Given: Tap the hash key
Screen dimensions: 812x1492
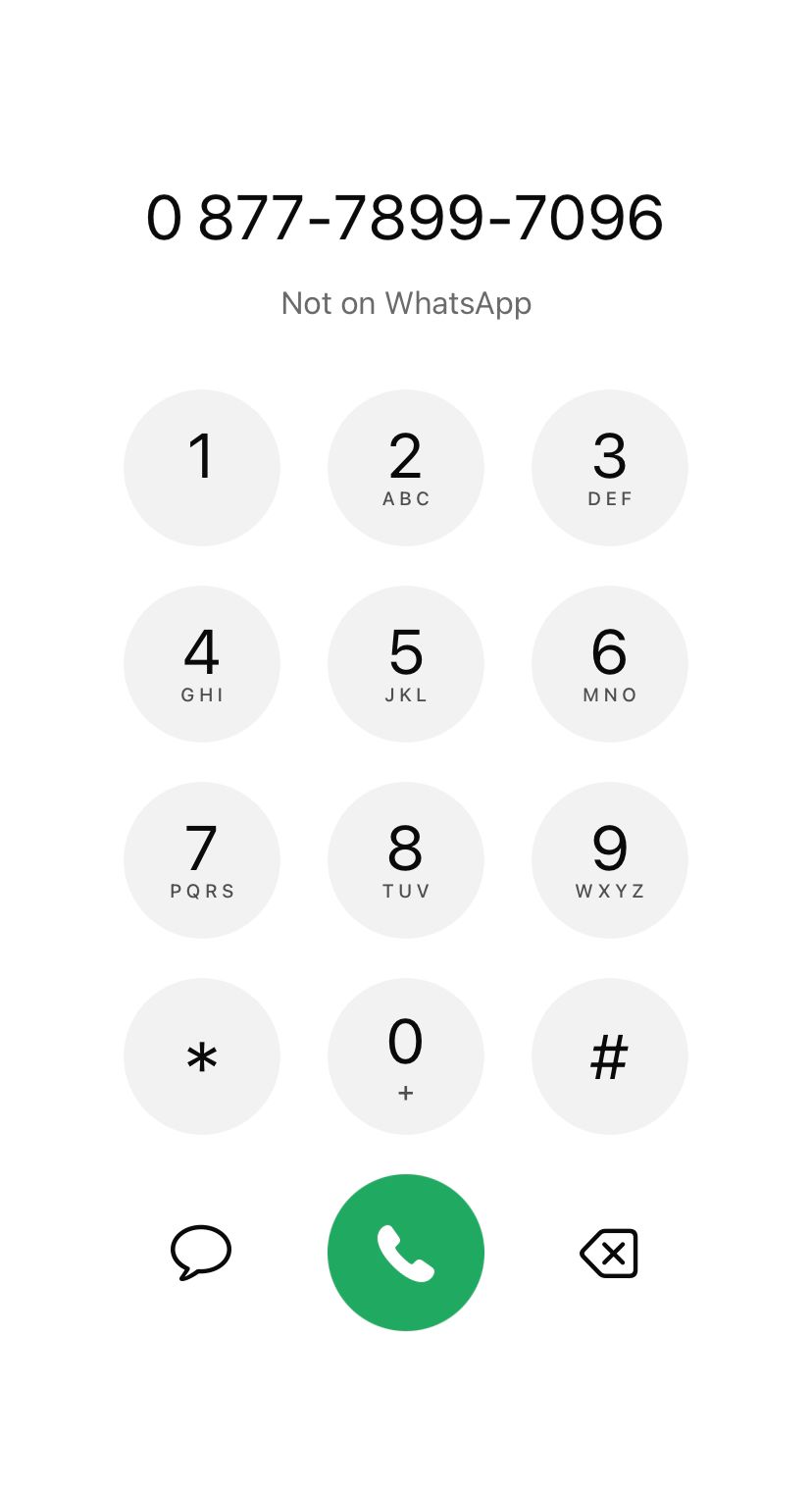Looking at the screenshot, I should 610,1056.
